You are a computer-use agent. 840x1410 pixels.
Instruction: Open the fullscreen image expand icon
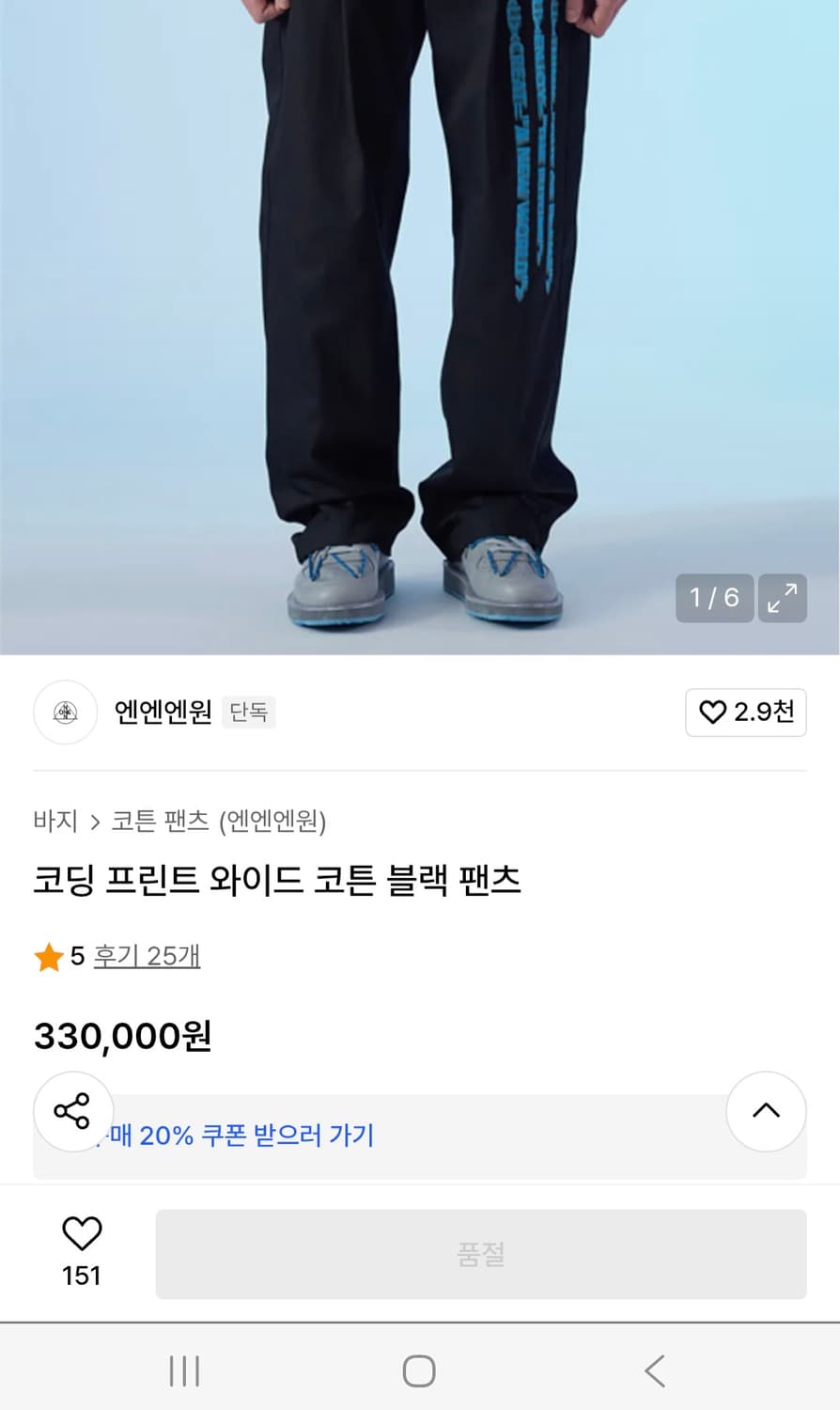[783, 598]
